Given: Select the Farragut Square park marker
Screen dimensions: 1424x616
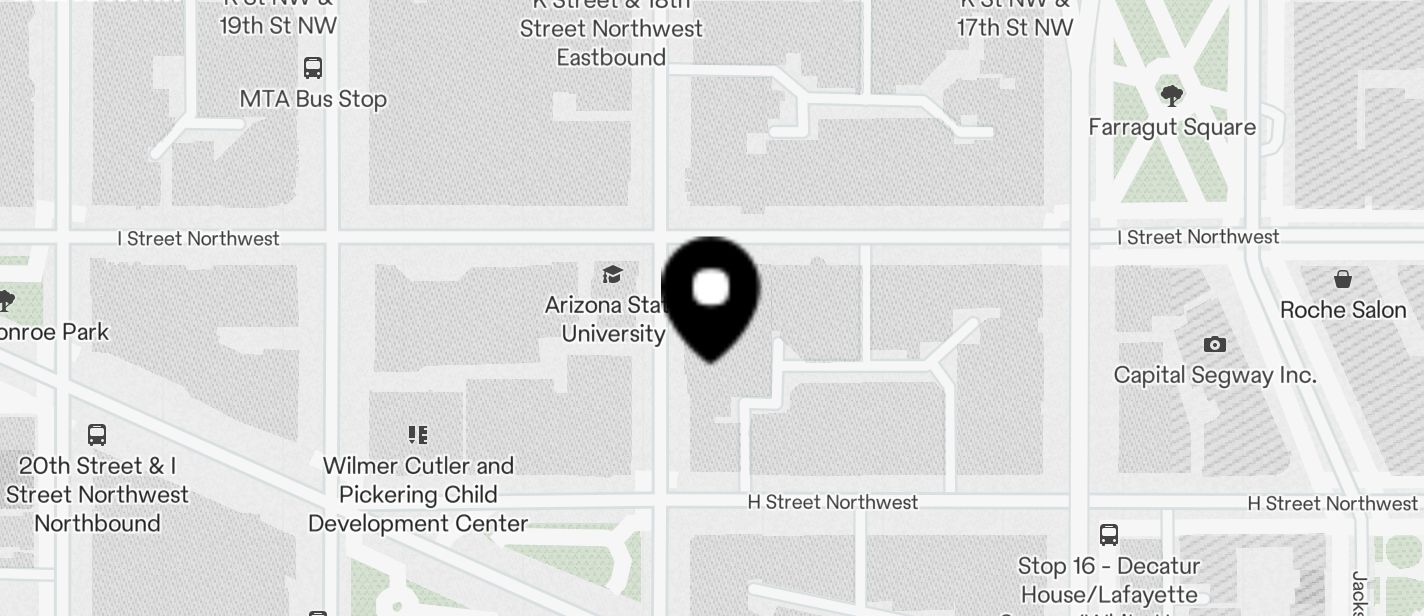Looking at the screenshot, I should click(1171, 97).
